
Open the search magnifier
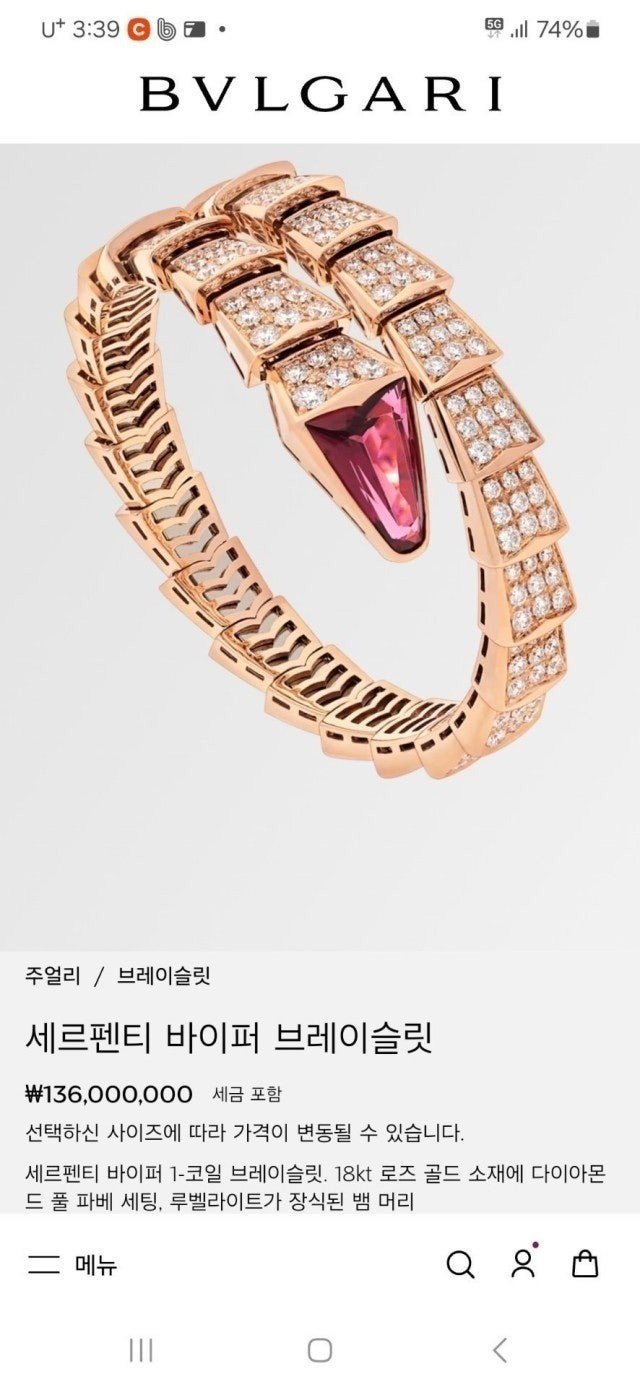[x=459, y=1265]
